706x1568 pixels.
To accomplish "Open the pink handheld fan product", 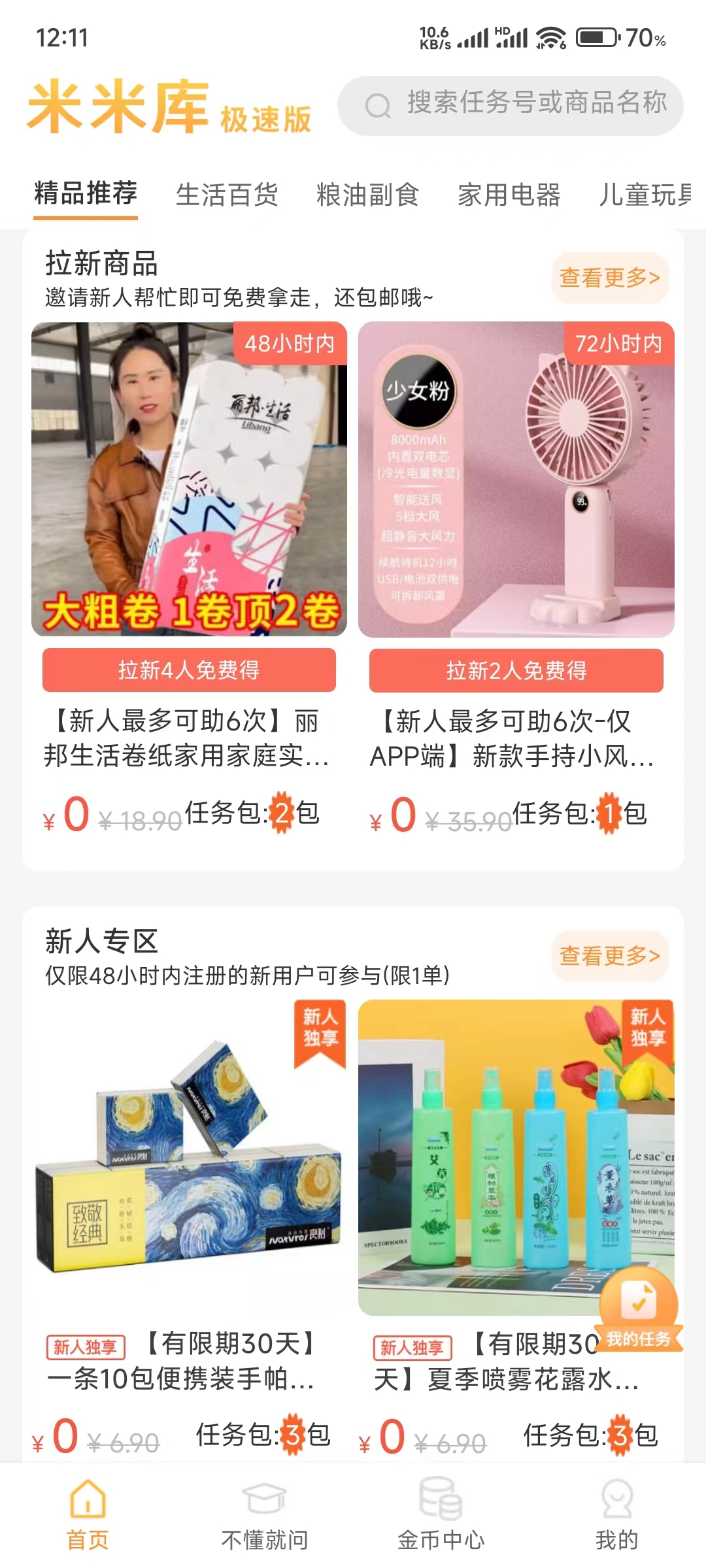I will click(x=516, y=479).
